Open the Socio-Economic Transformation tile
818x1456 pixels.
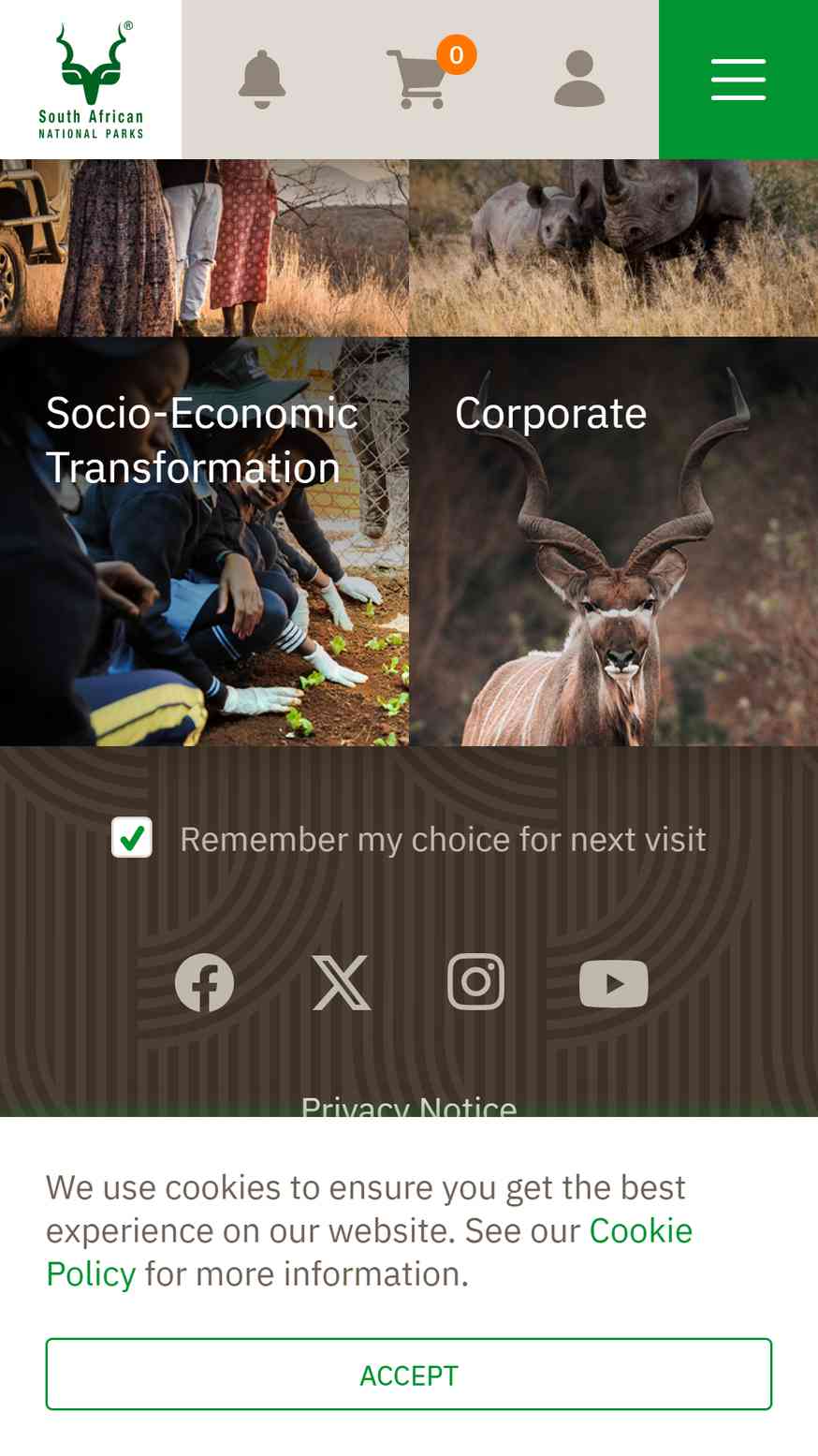(204, 541)
